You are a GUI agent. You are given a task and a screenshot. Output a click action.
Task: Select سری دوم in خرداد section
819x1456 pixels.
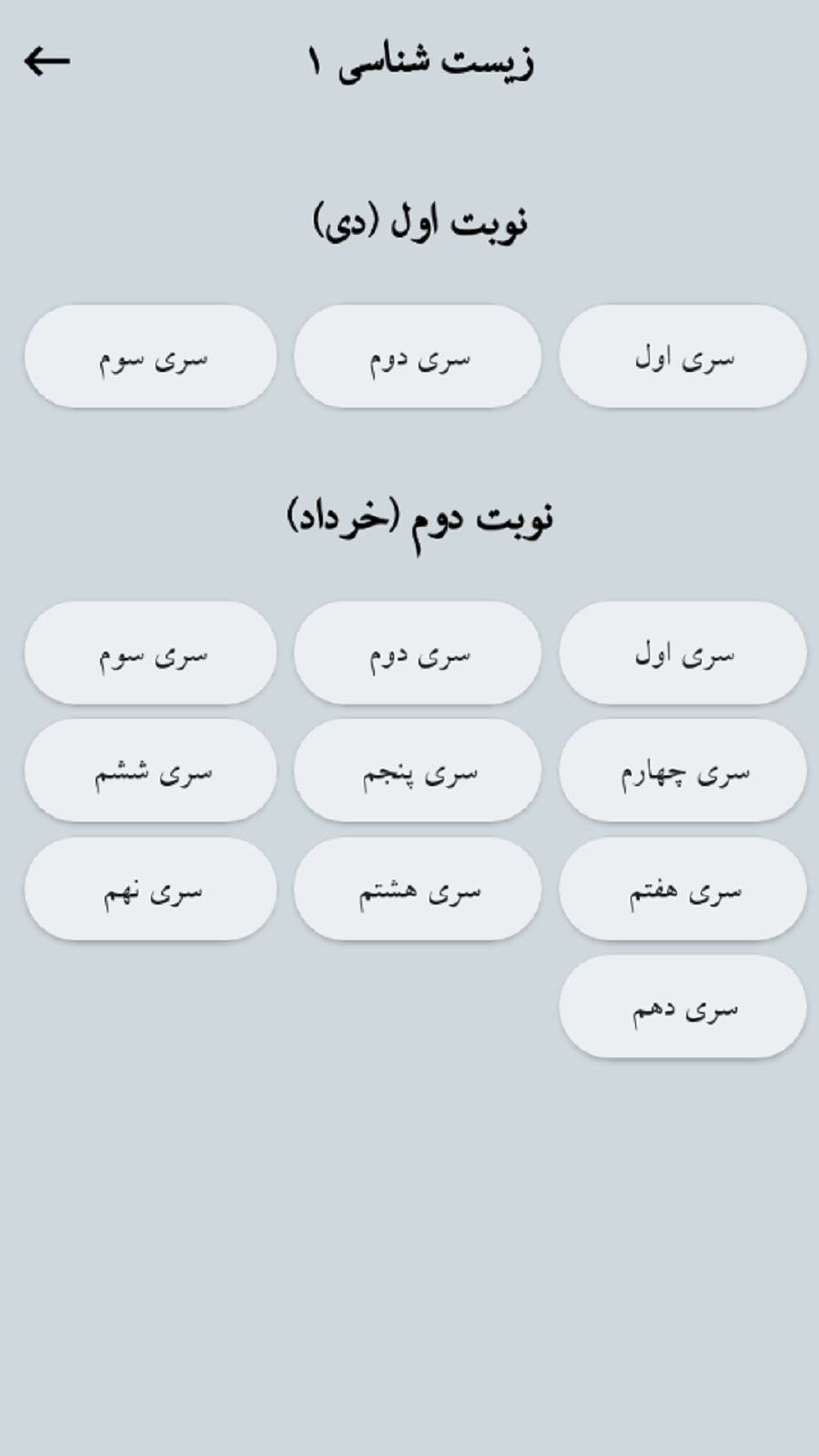tap(416, 652)
